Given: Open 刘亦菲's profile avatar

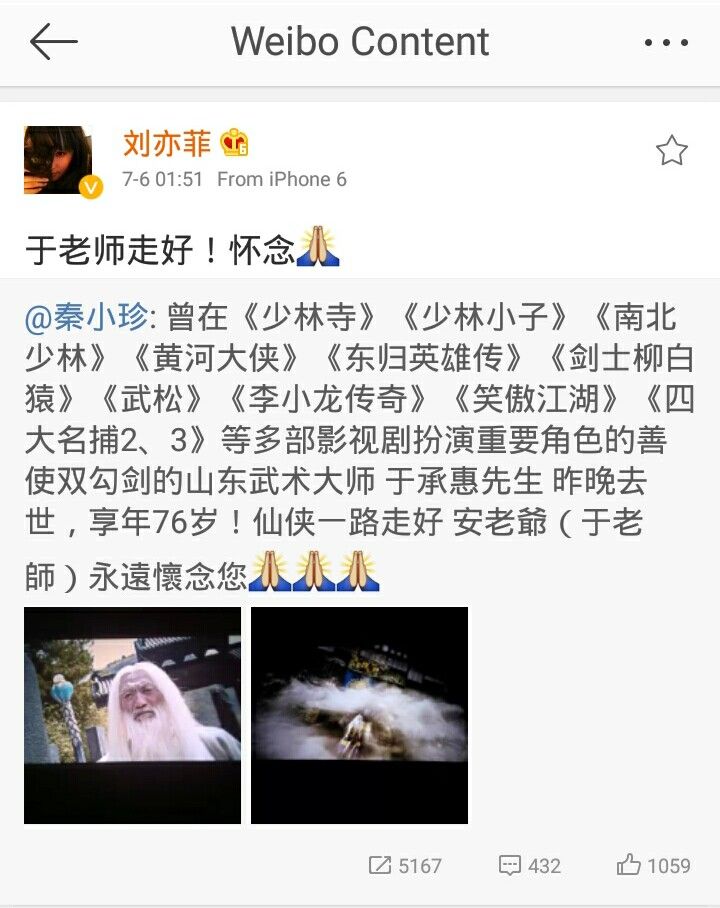Looking at the screenshot, I should [58, 160].
